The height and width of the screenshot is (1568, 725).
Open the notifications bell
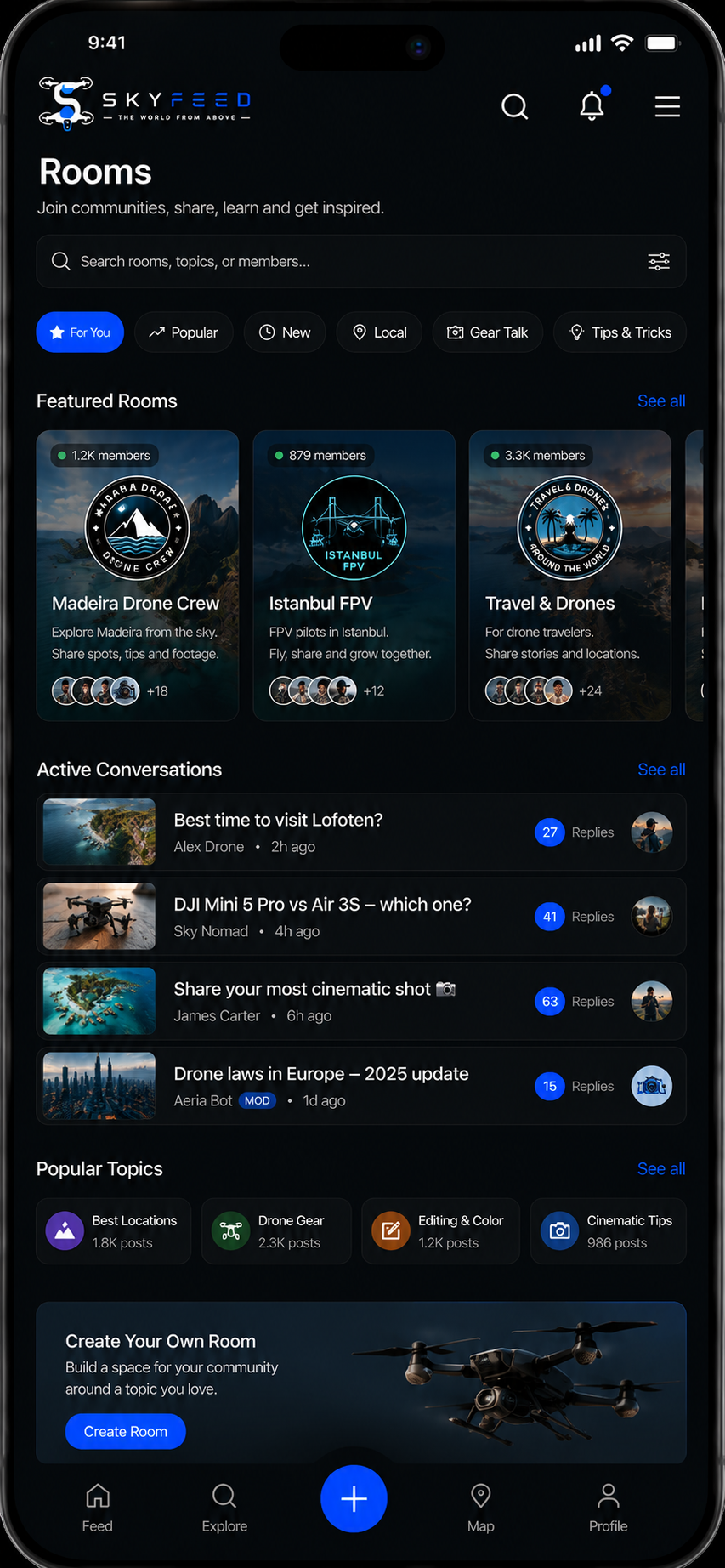pyautogui.click(x=592, y=105)
